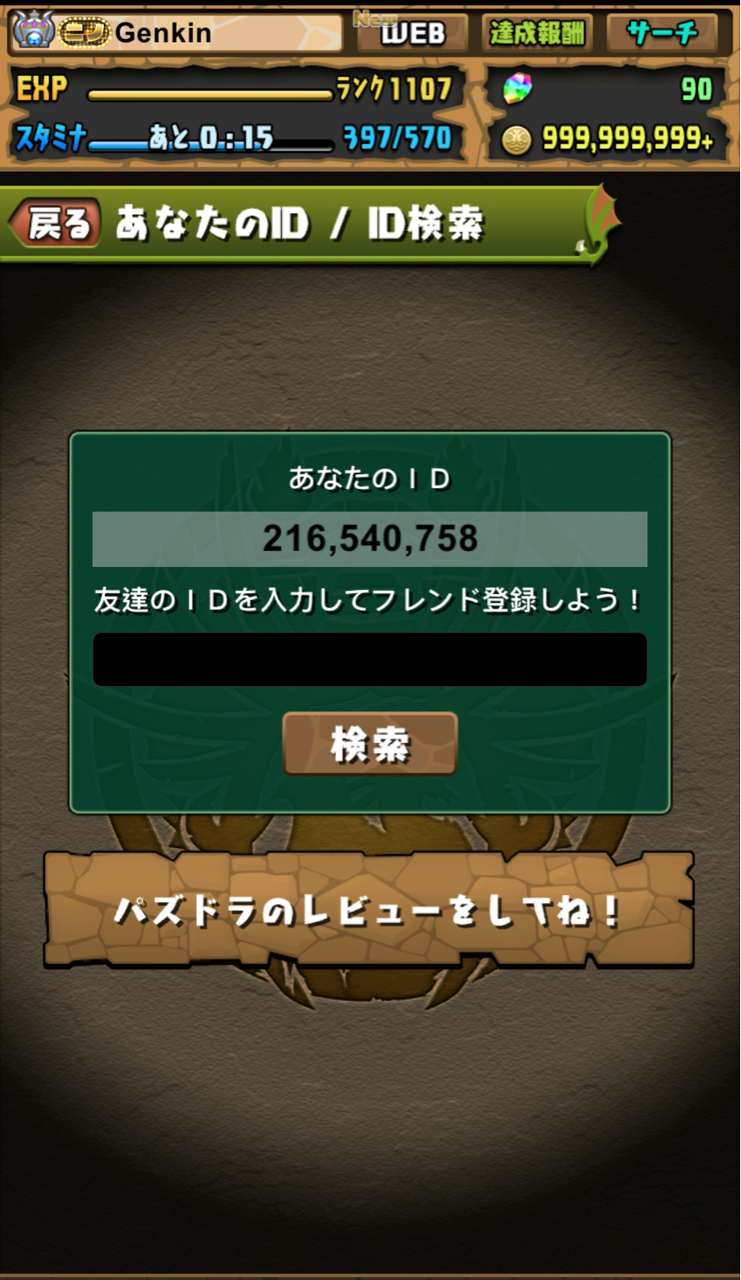
Task: Focus the friend ID input field
Action: point(370,659)
